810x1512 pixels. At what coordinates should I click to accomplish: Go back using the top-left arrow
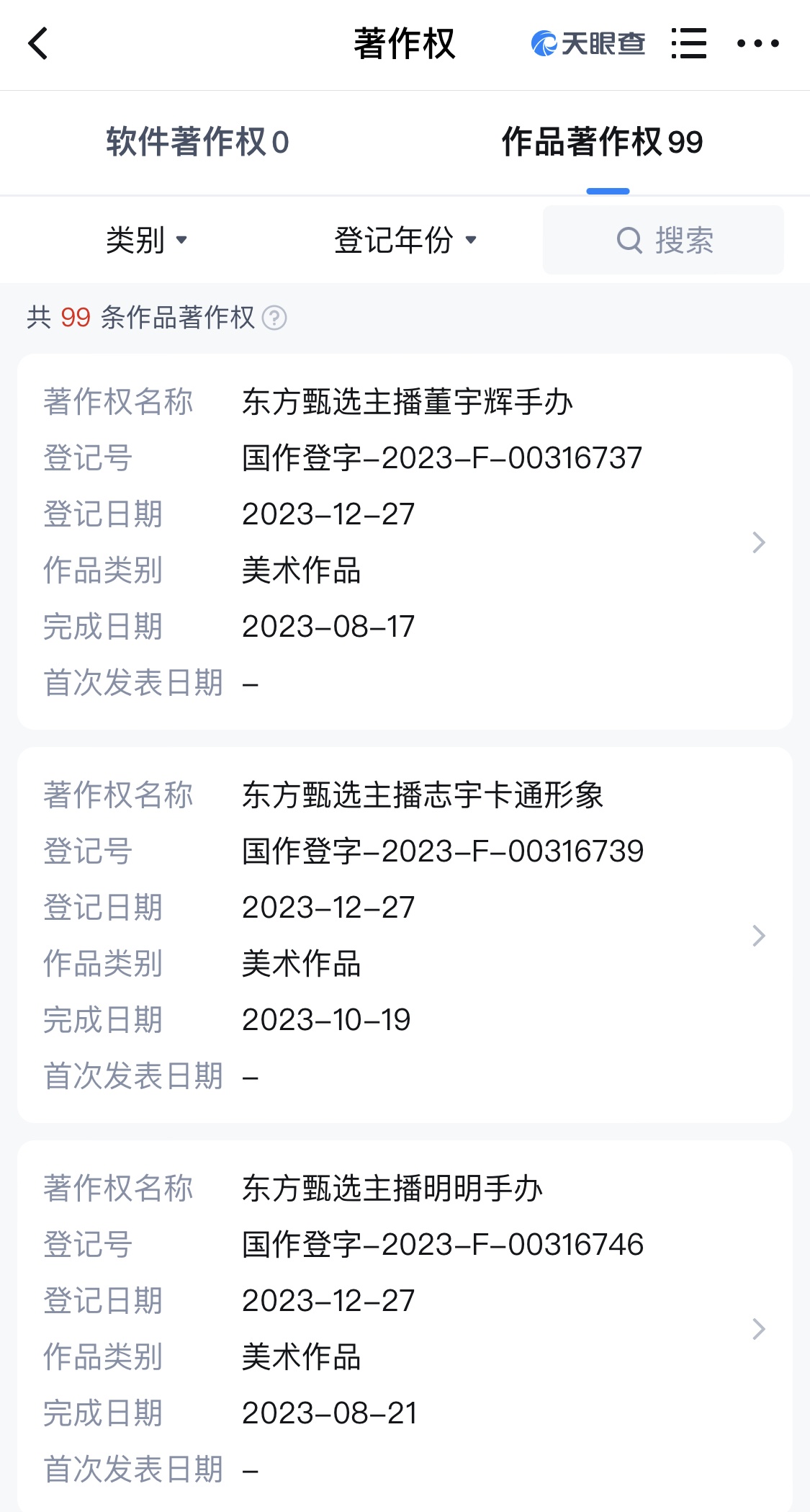point(38,43)
